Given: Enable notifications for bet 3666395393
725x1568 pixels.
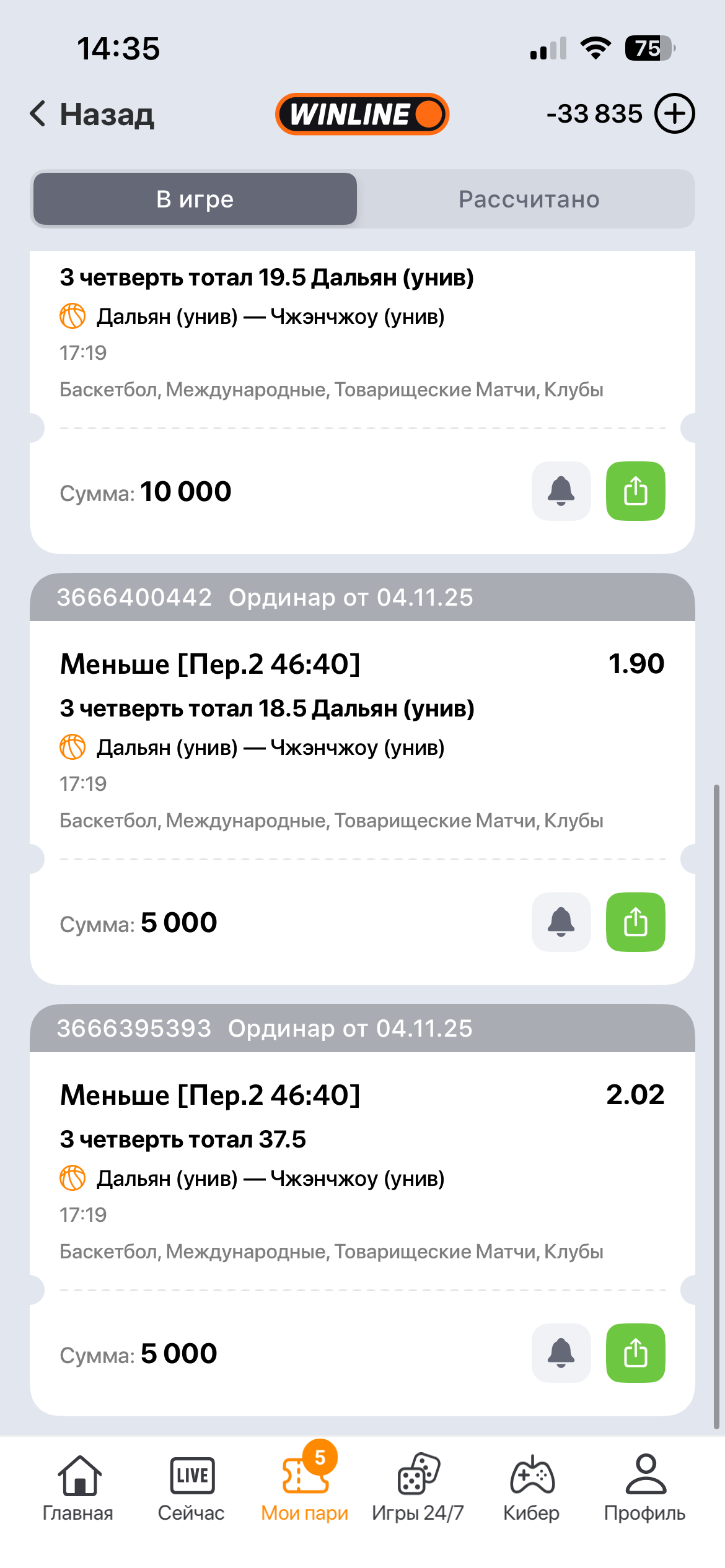Looking at the screenshot, I should [x=561, y=1353].
